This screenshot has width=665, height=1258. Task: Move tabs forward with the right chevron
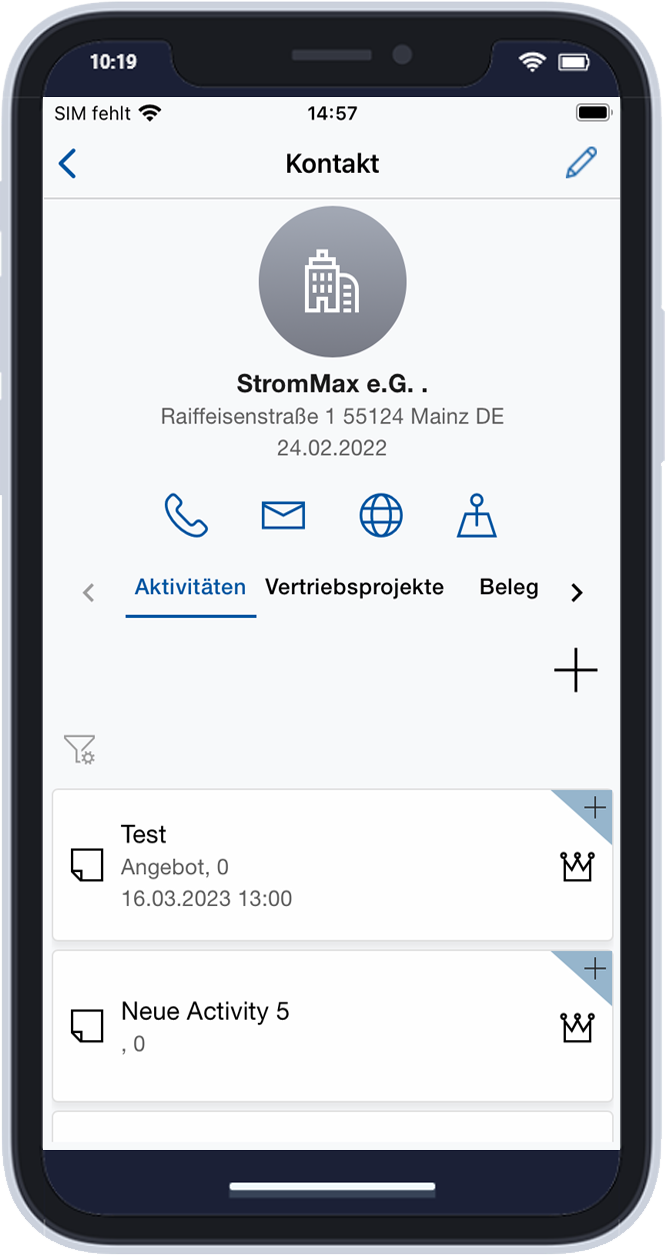click(576, 593)
